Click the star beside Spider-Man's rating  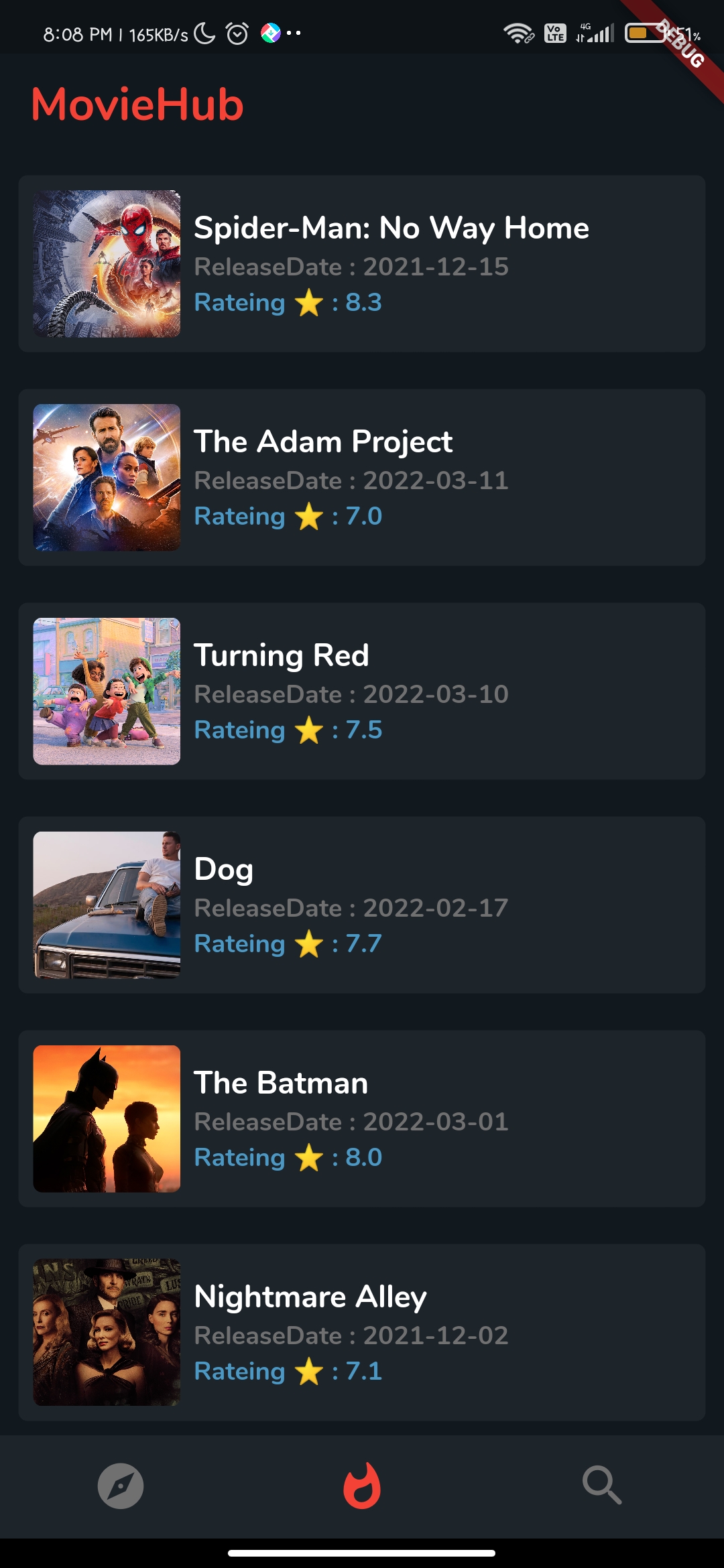(x=308, y=302)
